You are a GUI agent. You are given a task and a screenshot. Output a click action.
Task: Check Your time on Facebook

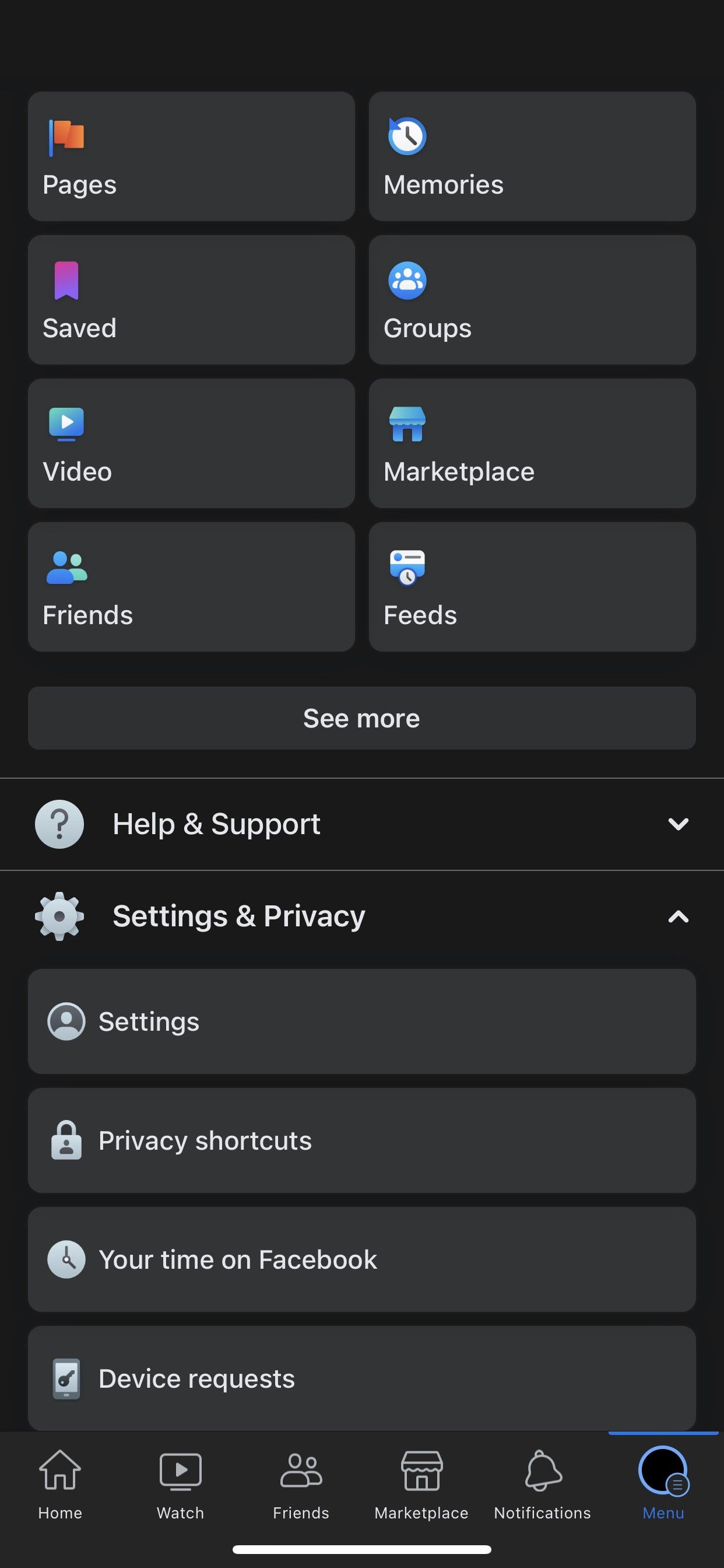pyautogui.click(x=361, y=1260)
